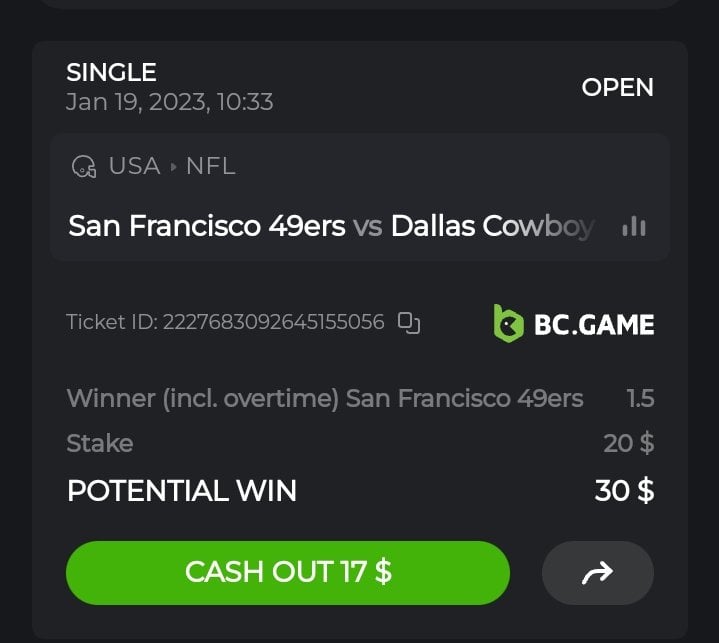Cash out the bet for 17 $
719x643 pixels.
point(287,573)
